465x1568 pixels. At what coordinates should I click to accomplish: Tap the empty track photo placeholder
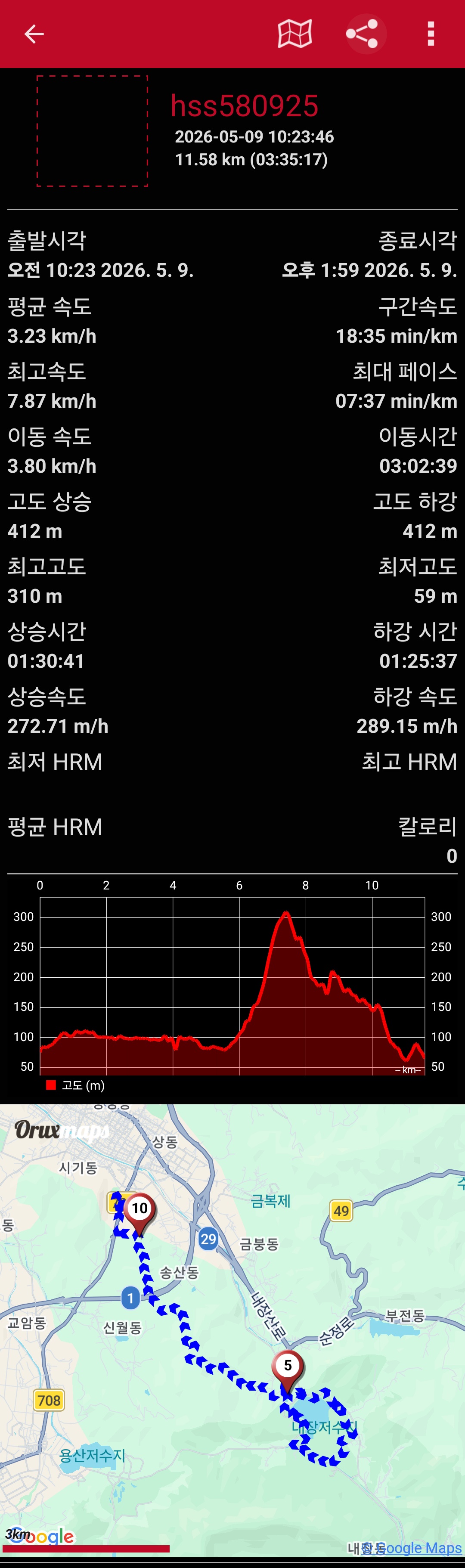93,131
